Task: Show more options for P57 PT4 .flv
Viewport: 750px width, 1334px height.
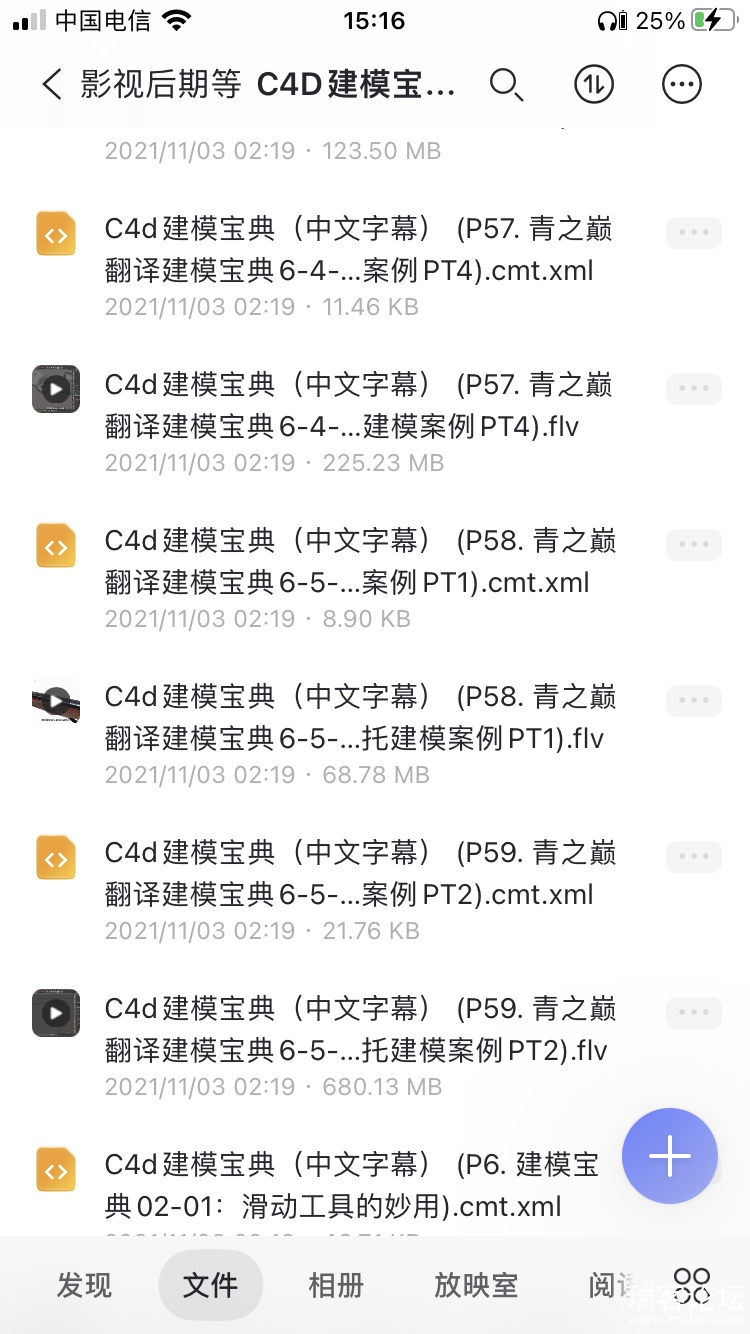Action: click(693, 389)
